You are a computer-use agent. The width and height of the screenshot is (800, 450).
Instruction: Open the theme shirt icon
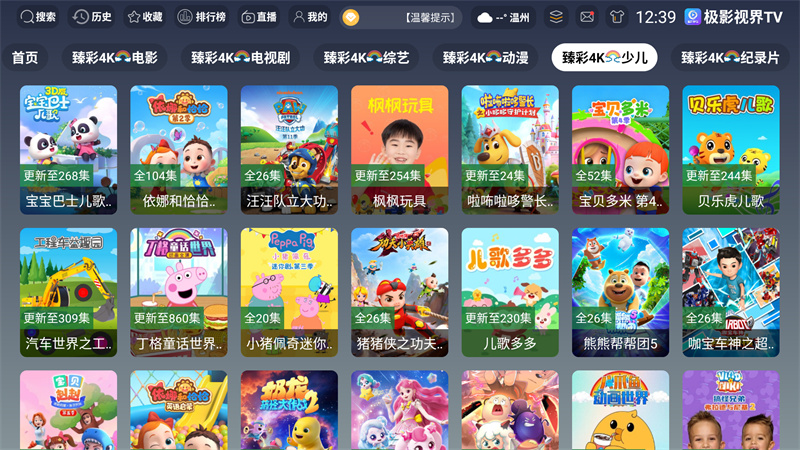(x=615, y=17)
